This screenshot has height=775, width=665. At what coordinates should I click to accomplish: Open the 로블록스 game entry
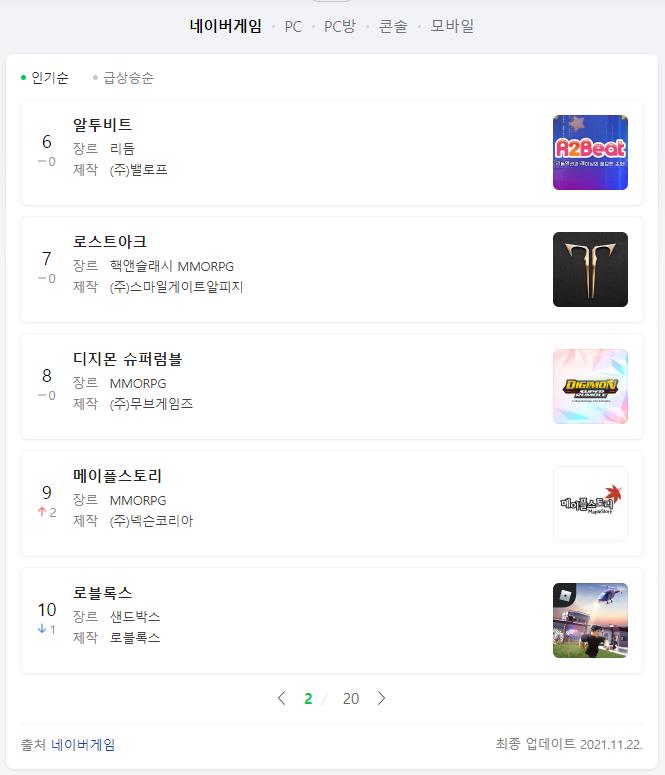tap(103, 593)
